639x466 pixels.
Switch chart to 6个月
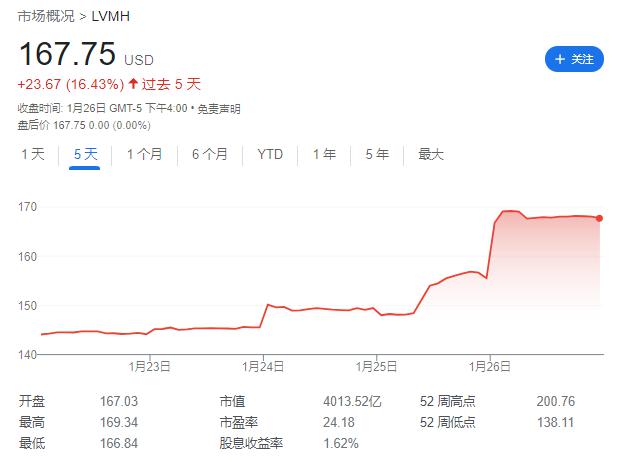pos(209,154)
